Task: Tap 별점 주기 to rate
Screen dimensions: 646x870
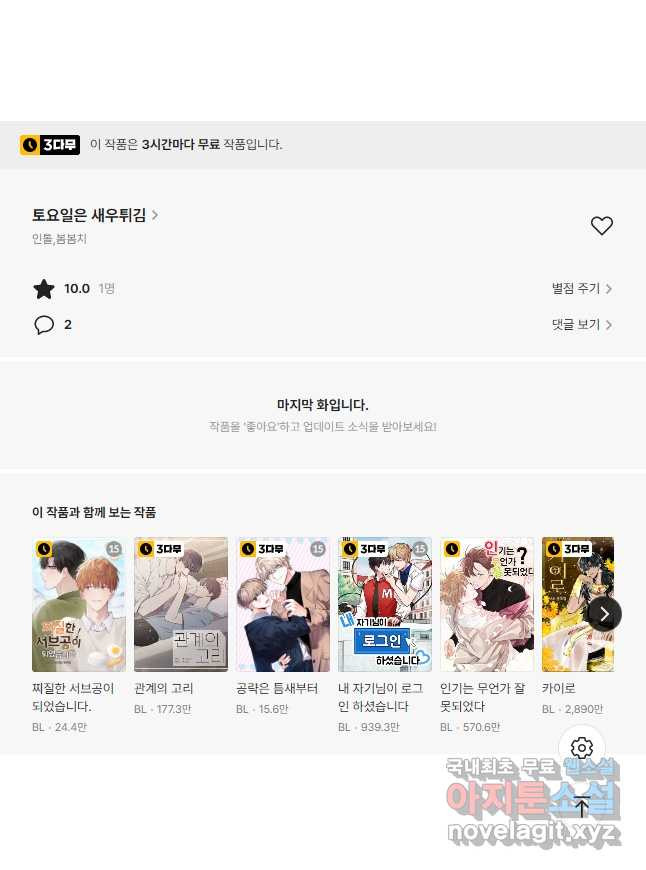Action: [581, 289]
